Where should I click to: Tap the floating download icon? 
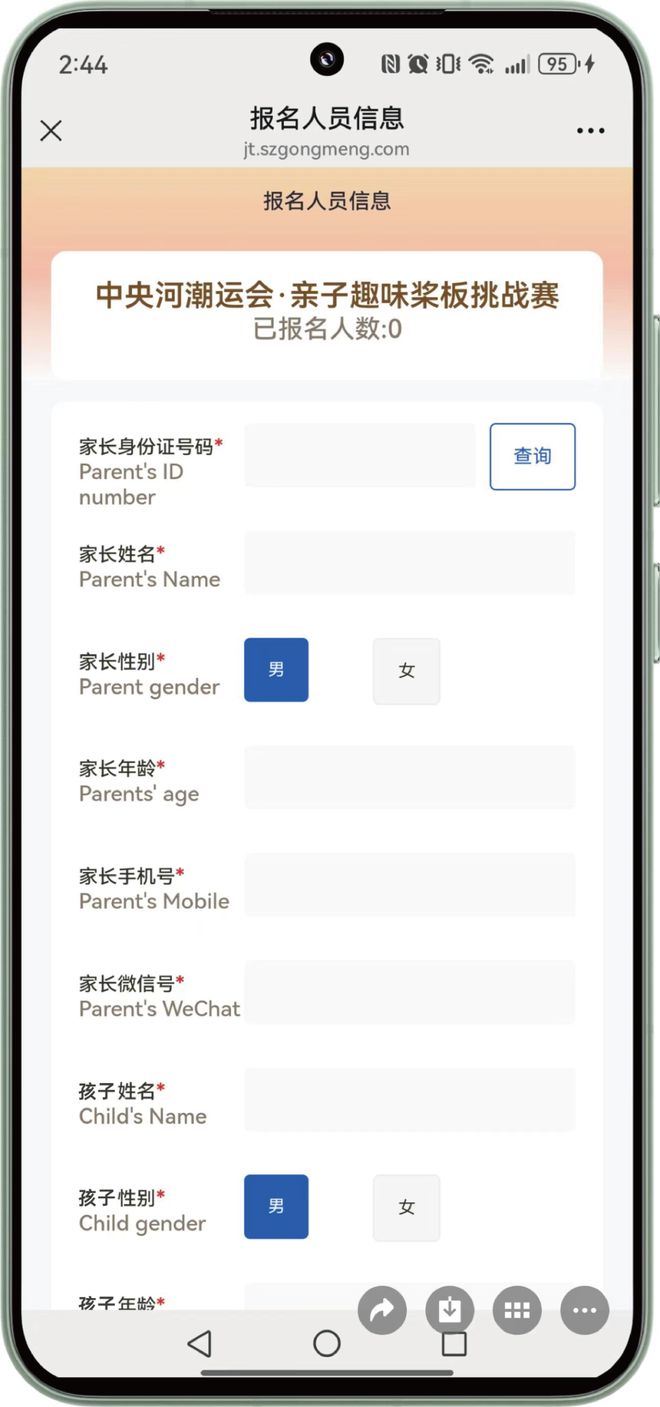coord(450,1310)
